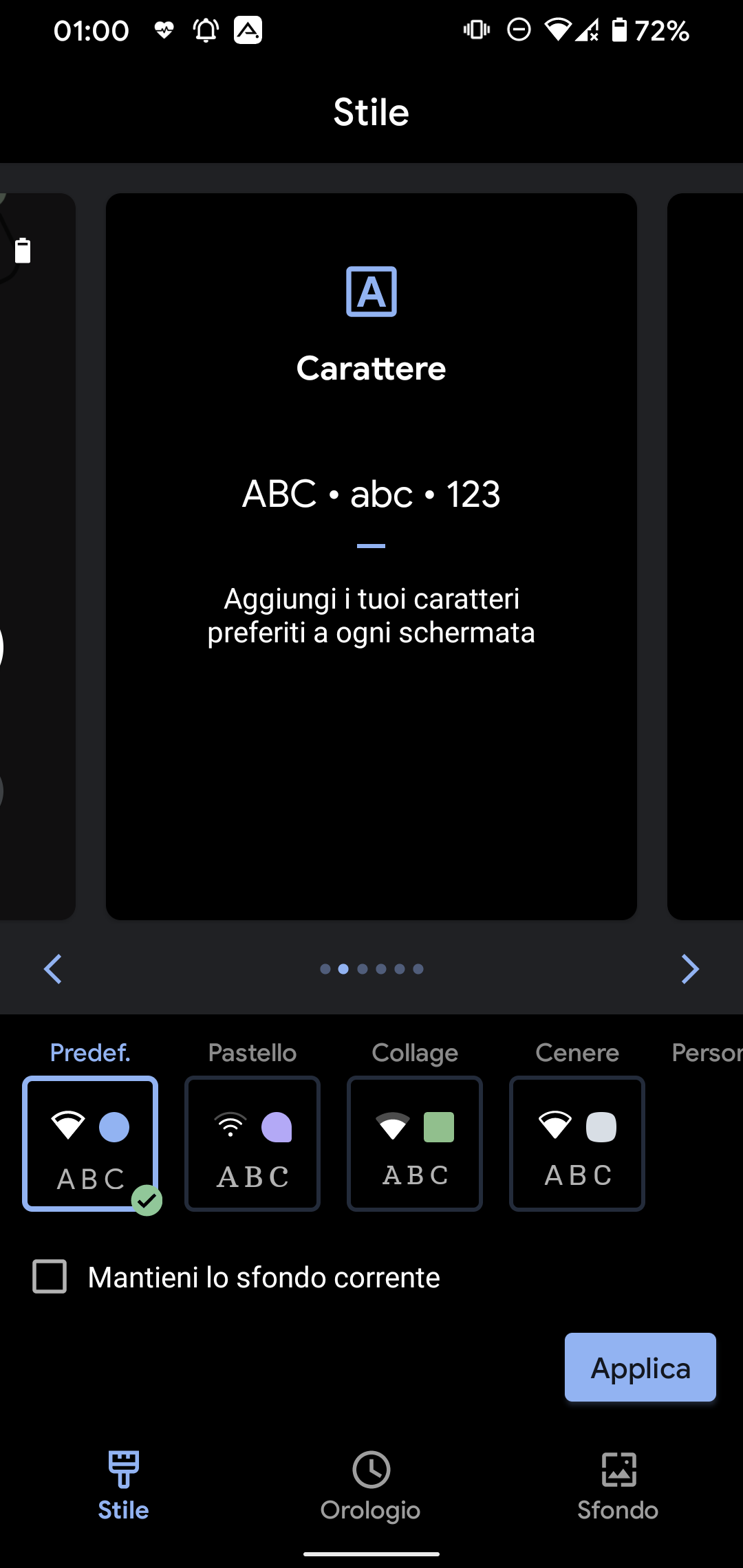Screen dimensions: 743x1568
Task: Select the Cenere style
Action: click(x=577, y=1143)
